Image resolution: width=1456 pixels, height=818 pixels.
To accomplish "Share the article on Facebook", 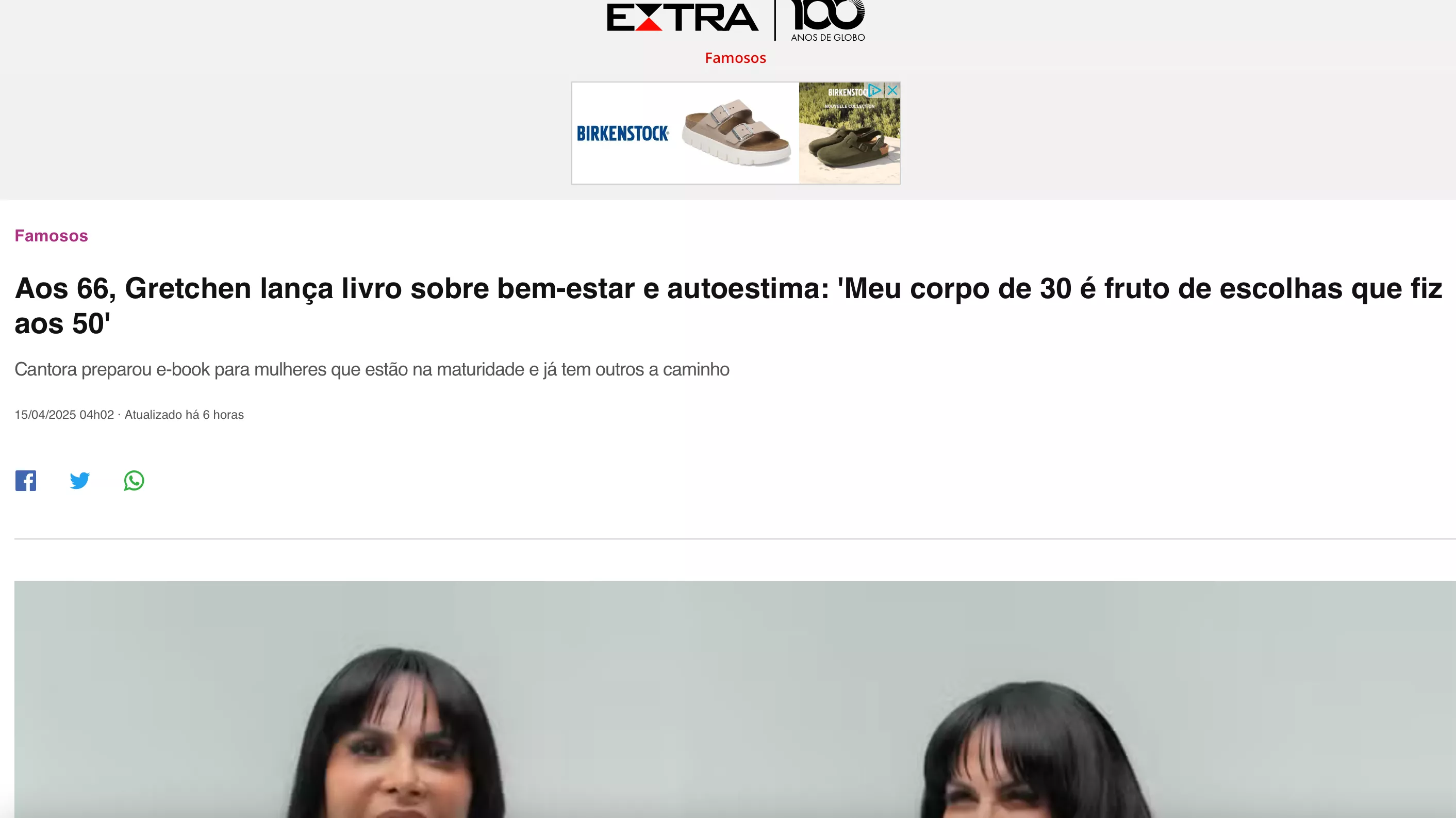I will [25, 481].
